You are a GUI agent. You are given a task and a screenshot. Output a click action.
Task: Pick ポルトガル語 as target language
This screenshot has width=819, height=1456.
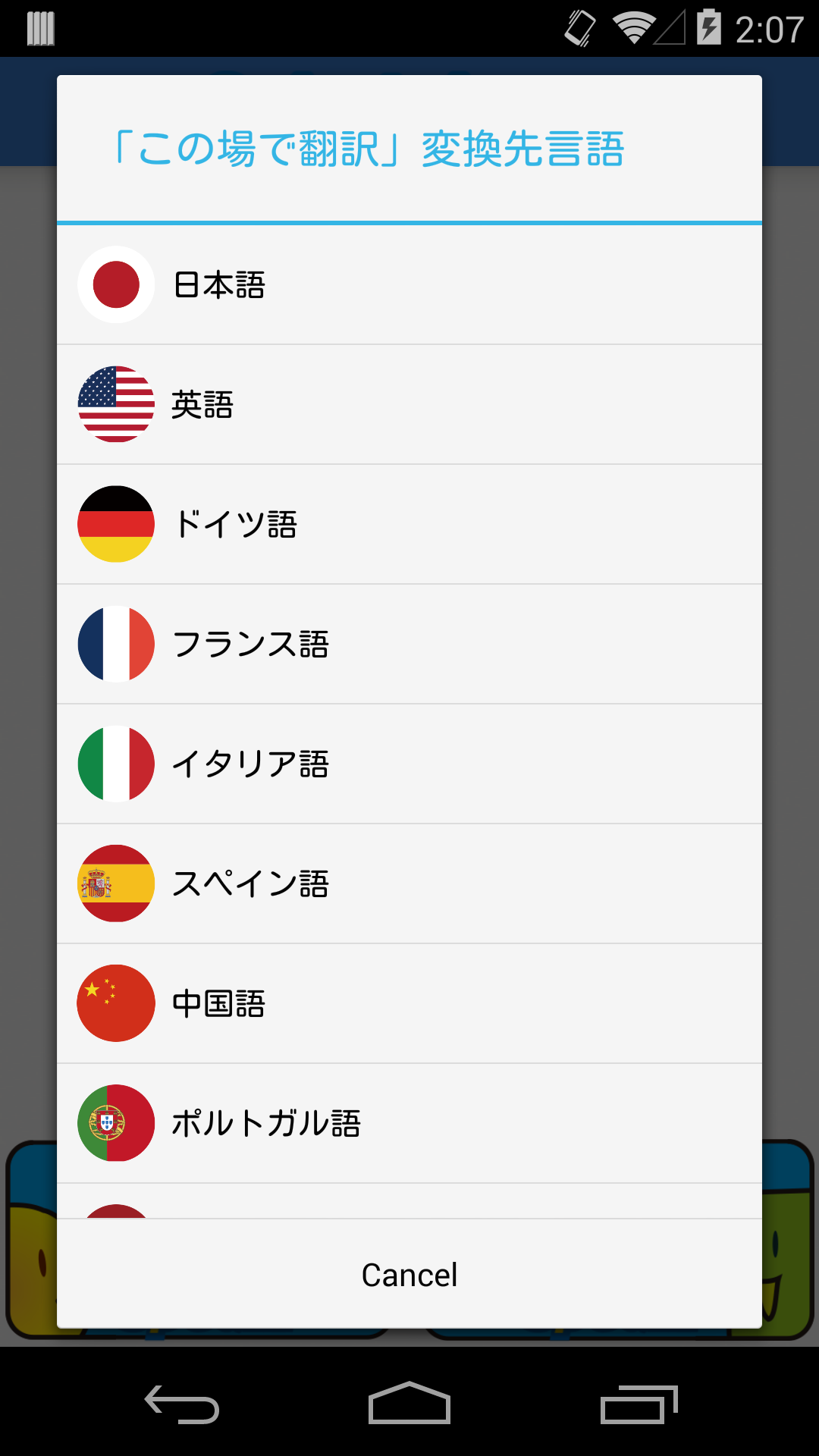click(409, 1124)
